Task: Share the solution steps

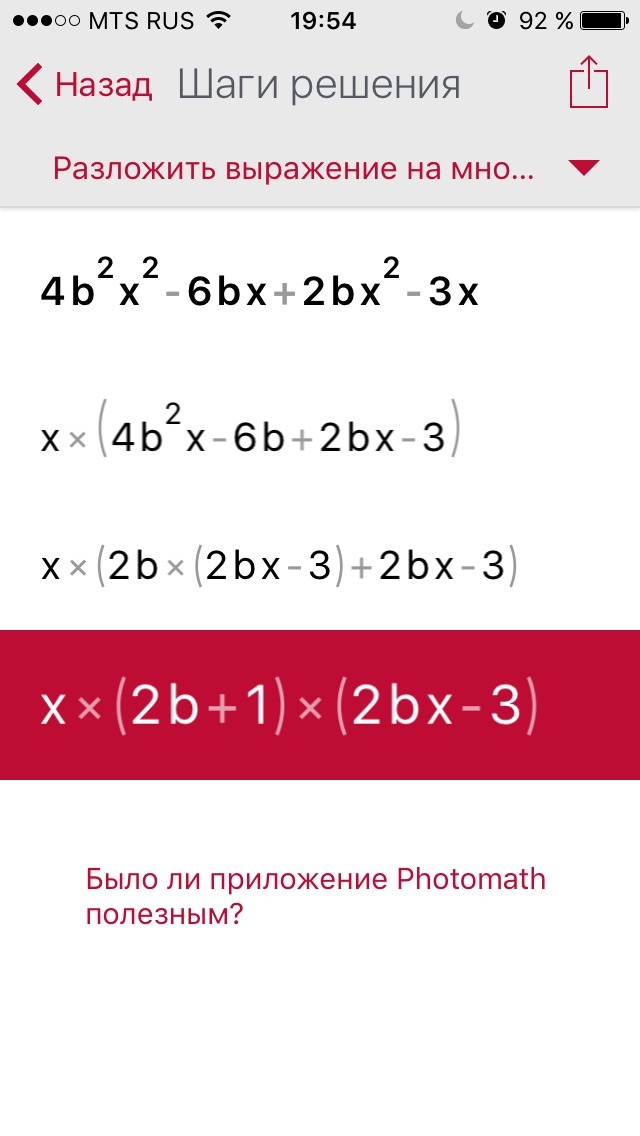Action: pos(589,82)
